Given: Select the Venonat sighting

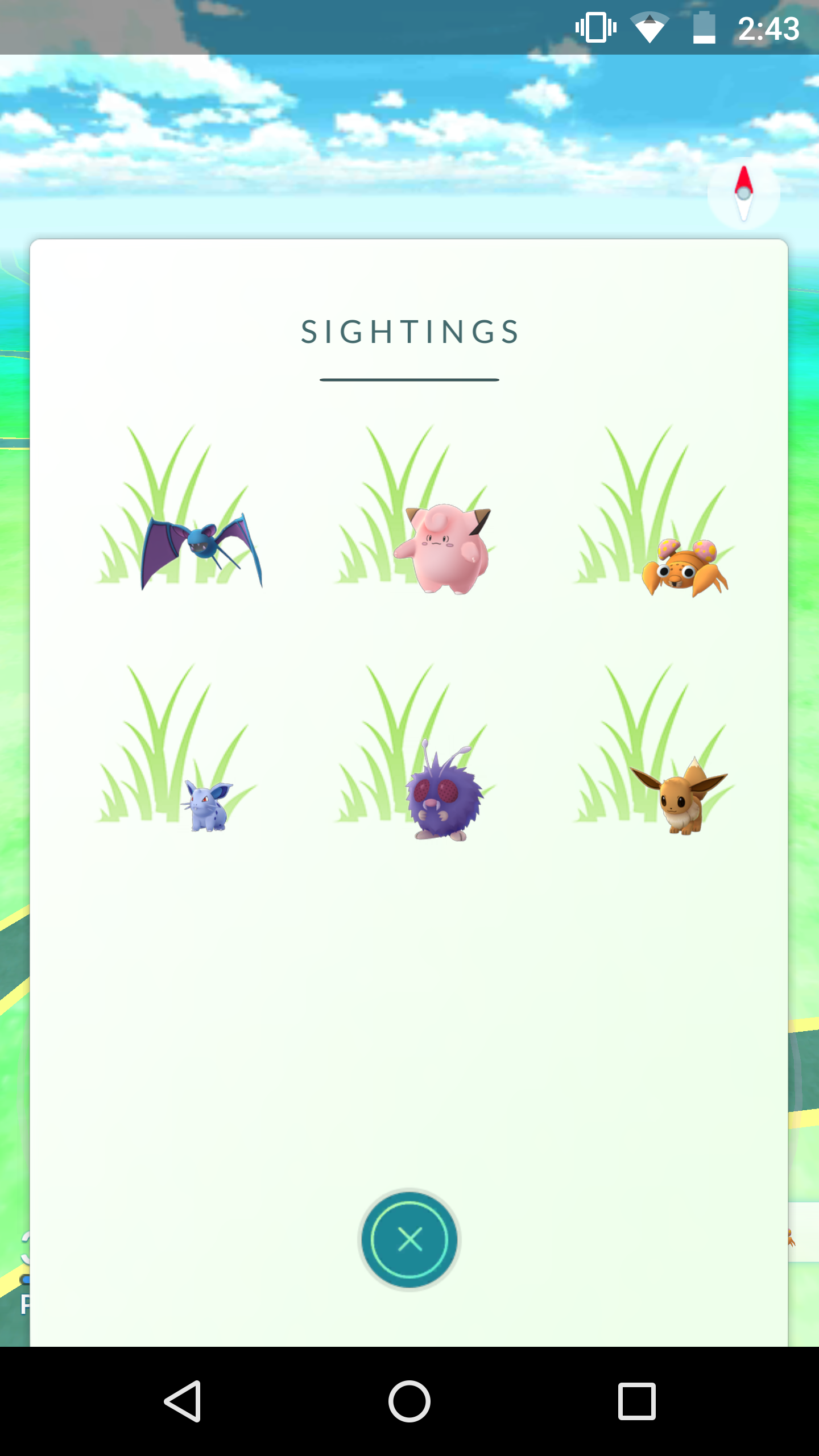Looking at the screenshot, I should [444, 791].
